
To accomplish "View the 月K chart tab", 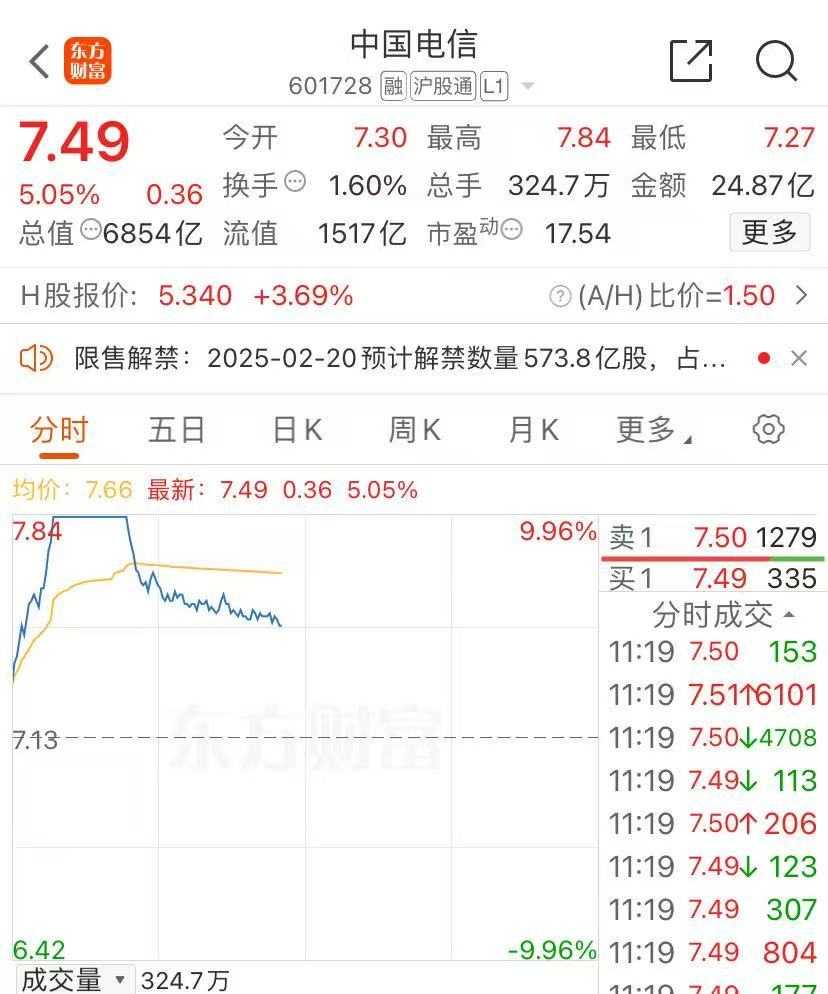I will [x=533, y=430].
